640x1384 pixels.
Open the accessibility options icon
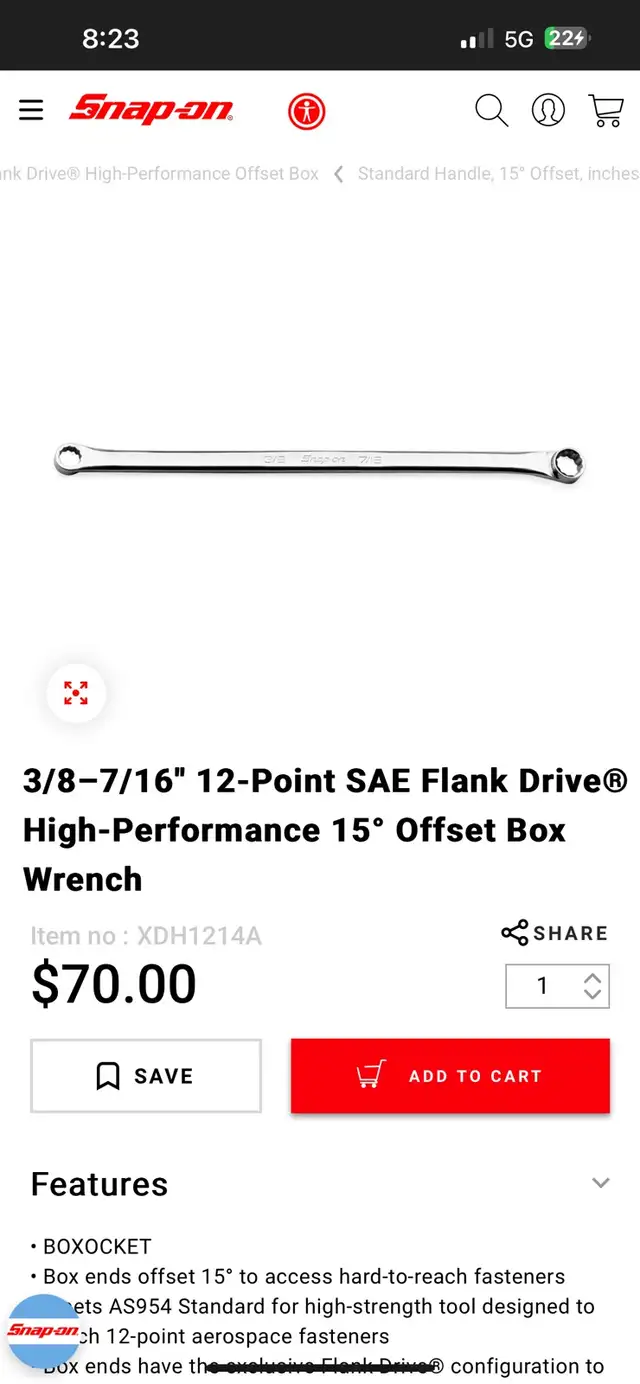pos(307,111)
